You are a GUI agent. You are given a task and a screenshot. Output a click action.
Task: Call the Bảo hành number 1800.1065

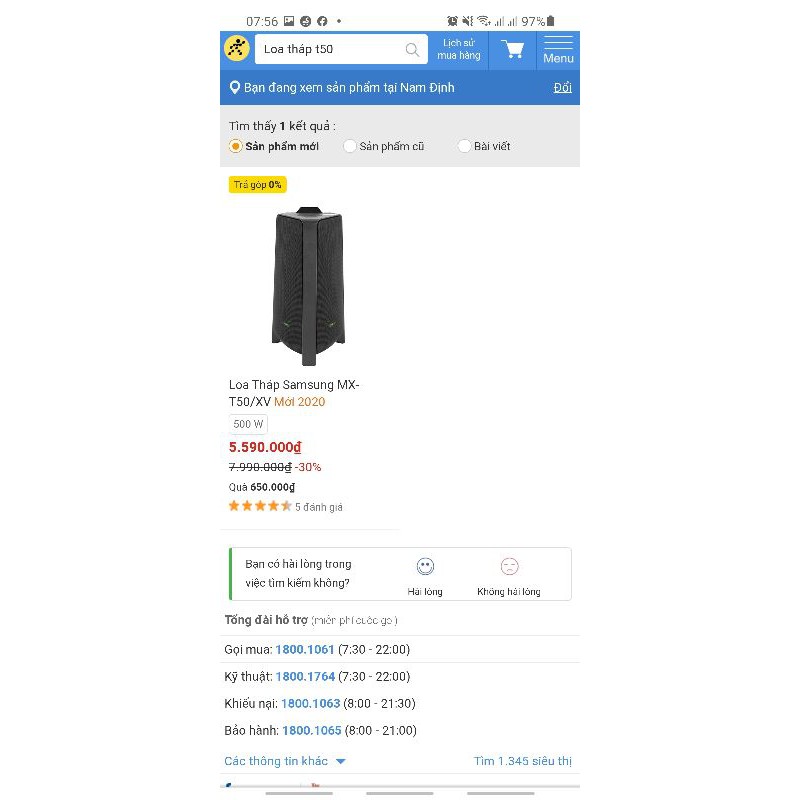coord(311,731)
